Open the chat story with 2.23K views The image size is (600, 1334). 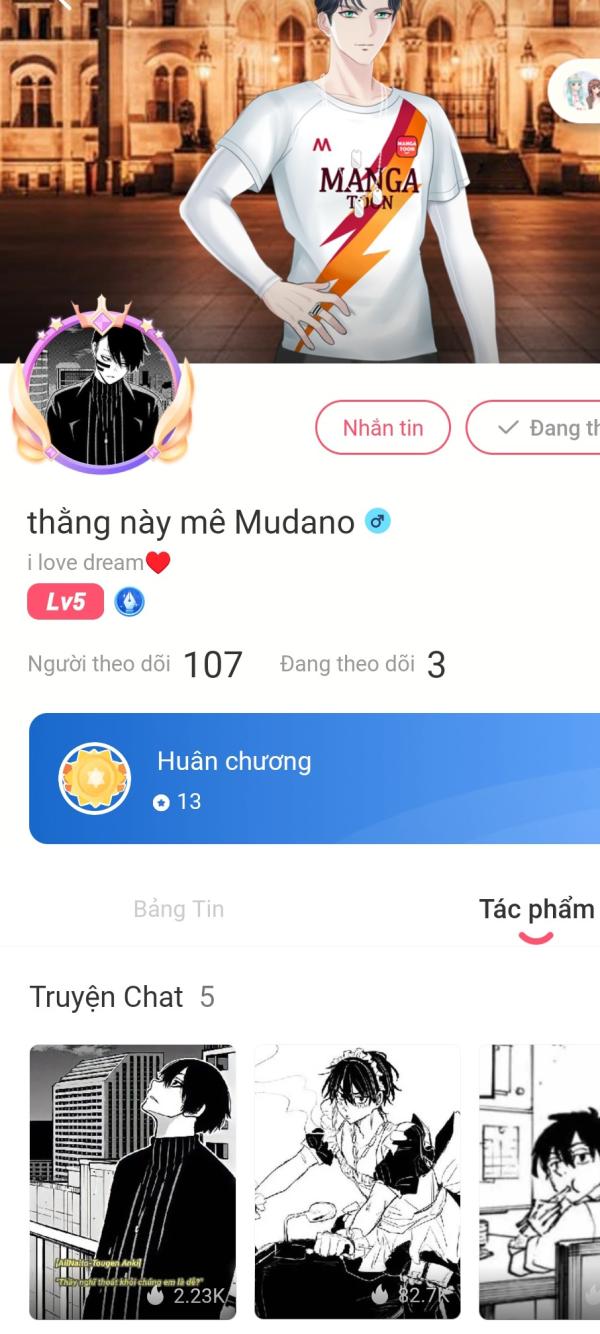pos(132,1182)
